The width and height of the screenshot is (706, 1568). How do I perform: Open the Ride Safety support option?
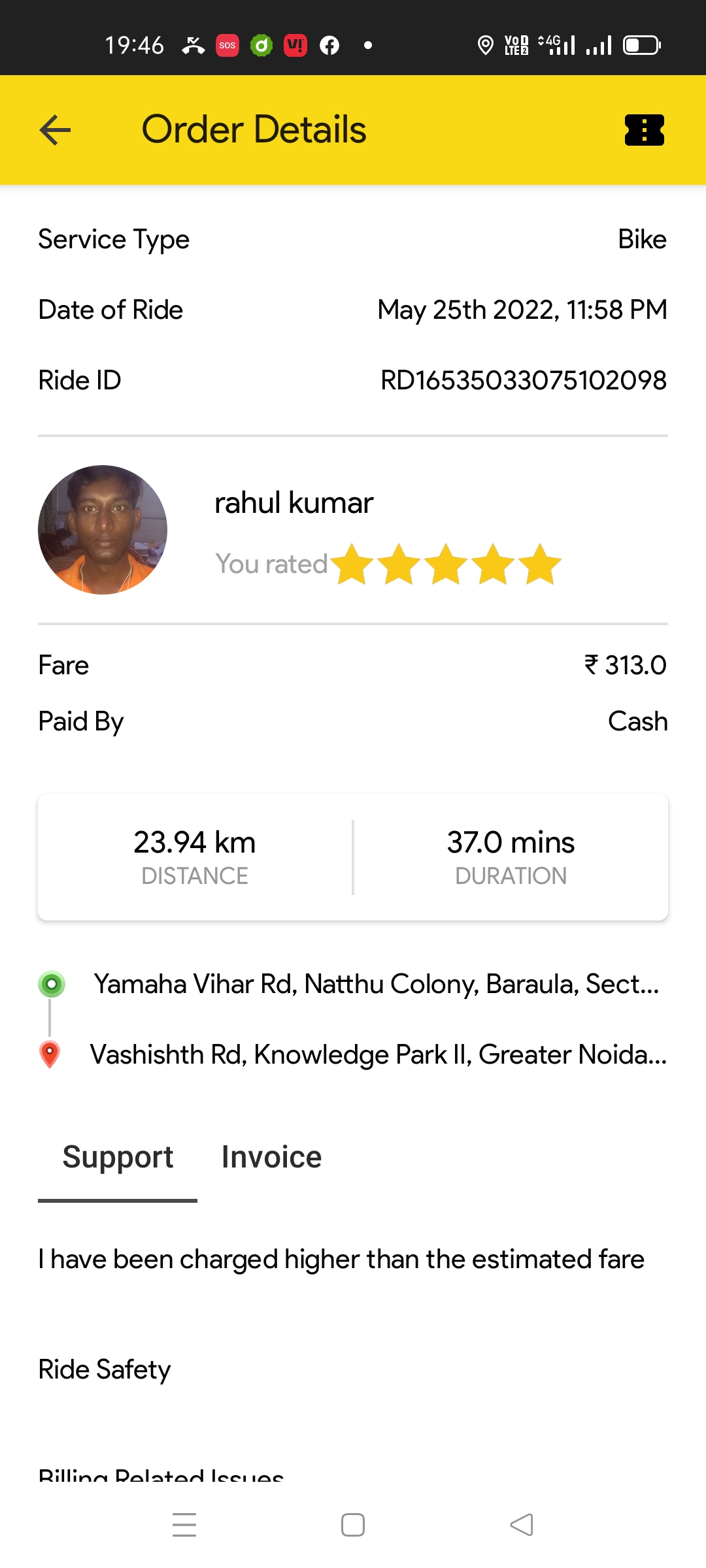353,1369
